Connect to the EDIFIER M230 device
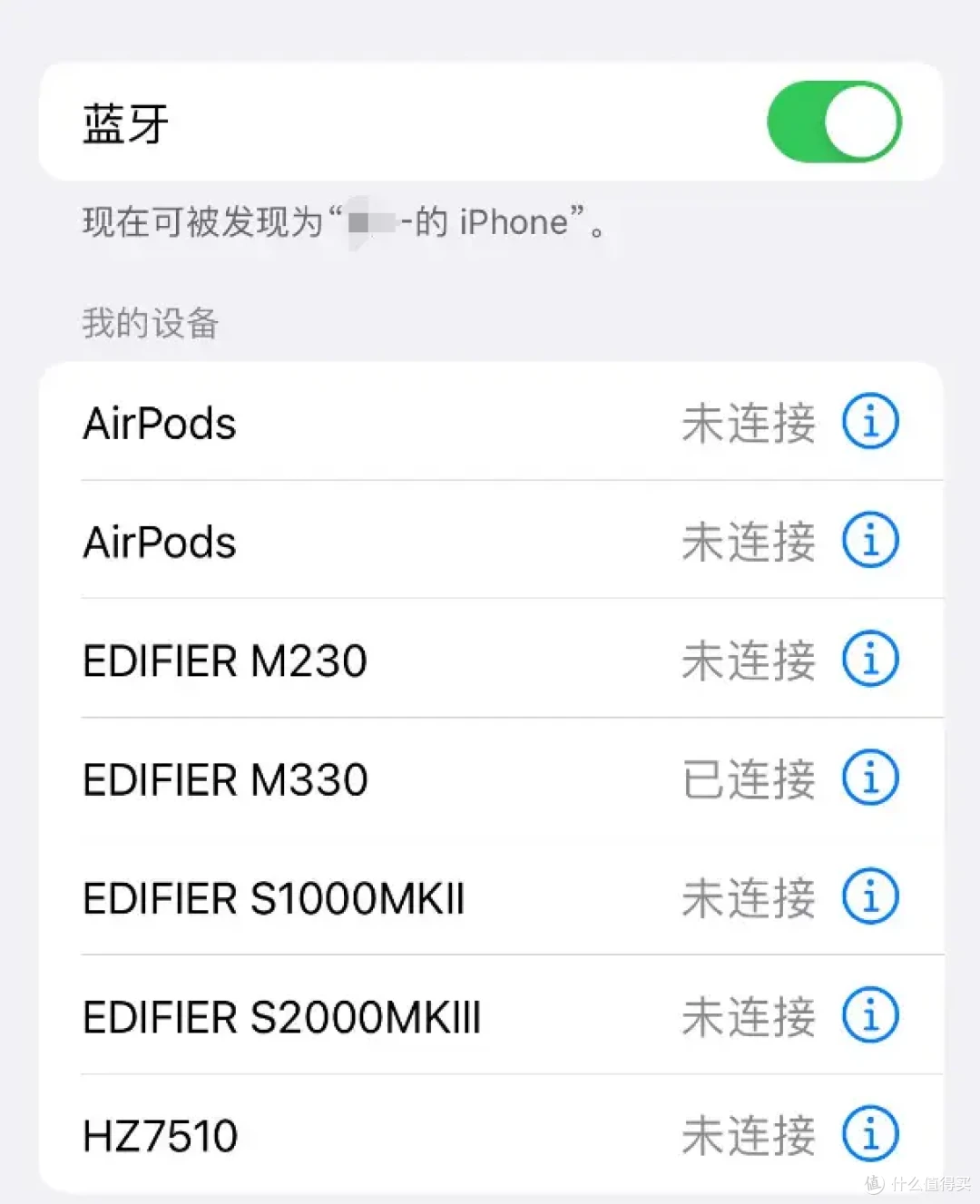Viewport: 980px width, 1204px height. pos(225,660)
